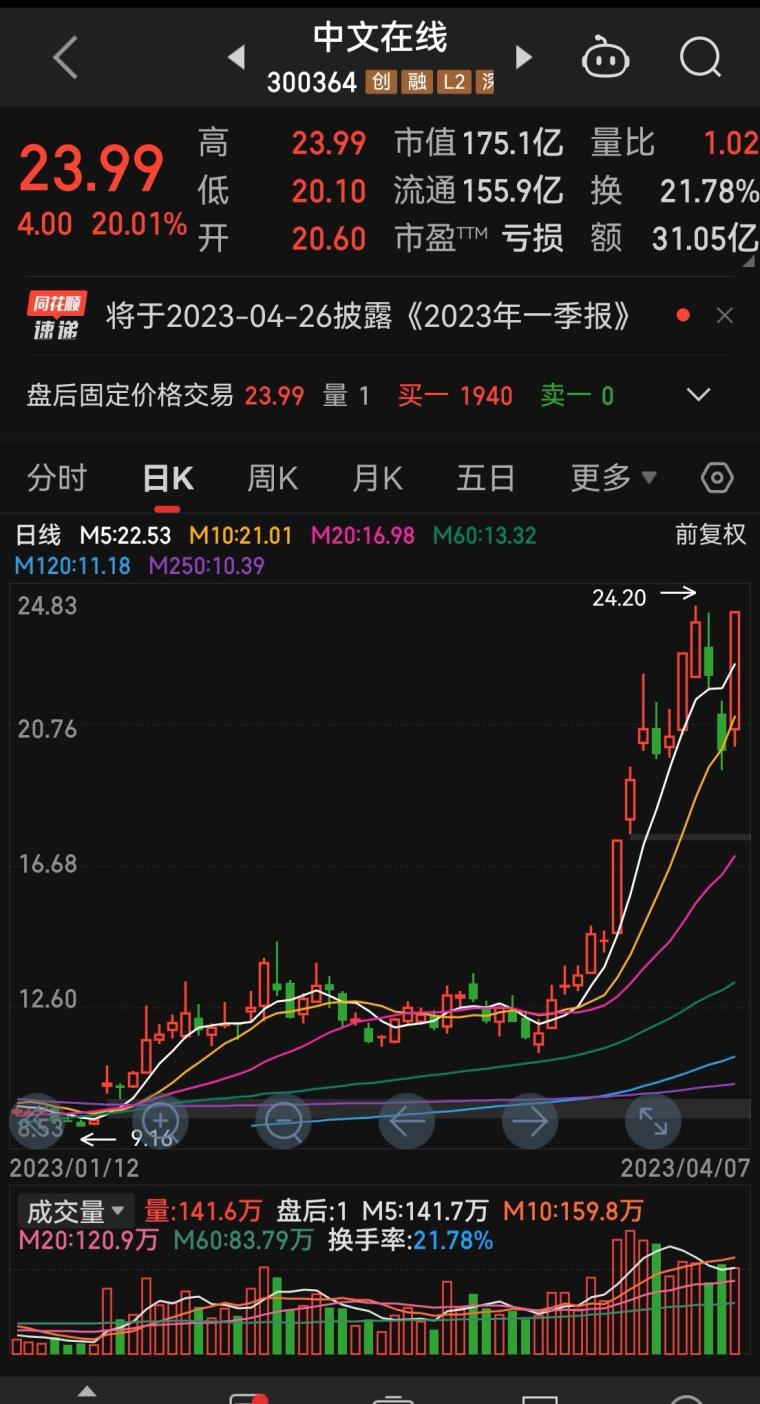Open the 更多 chart period dropdown
Screen dimensions: 760x1404
click(x=612, y=478)
